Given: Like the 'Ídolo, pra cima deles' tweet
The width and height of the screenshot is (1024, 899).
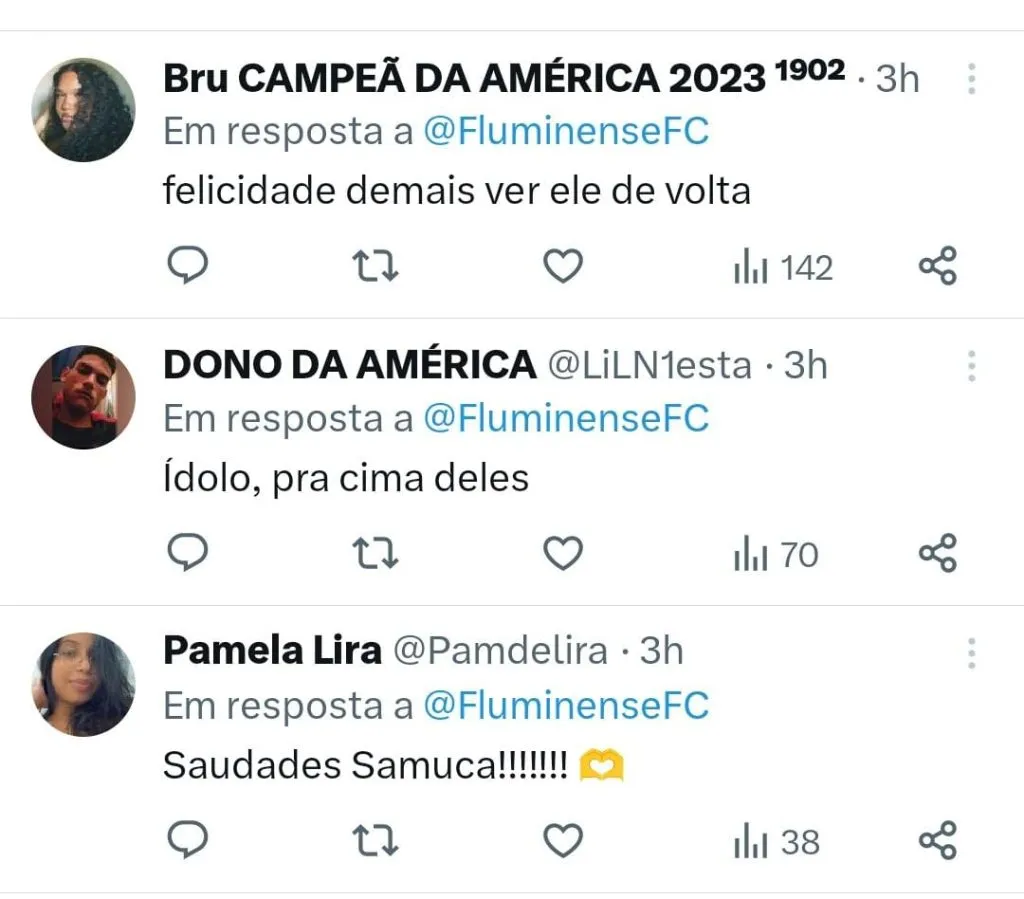Looking at the screenshot, I should (562, 553).
